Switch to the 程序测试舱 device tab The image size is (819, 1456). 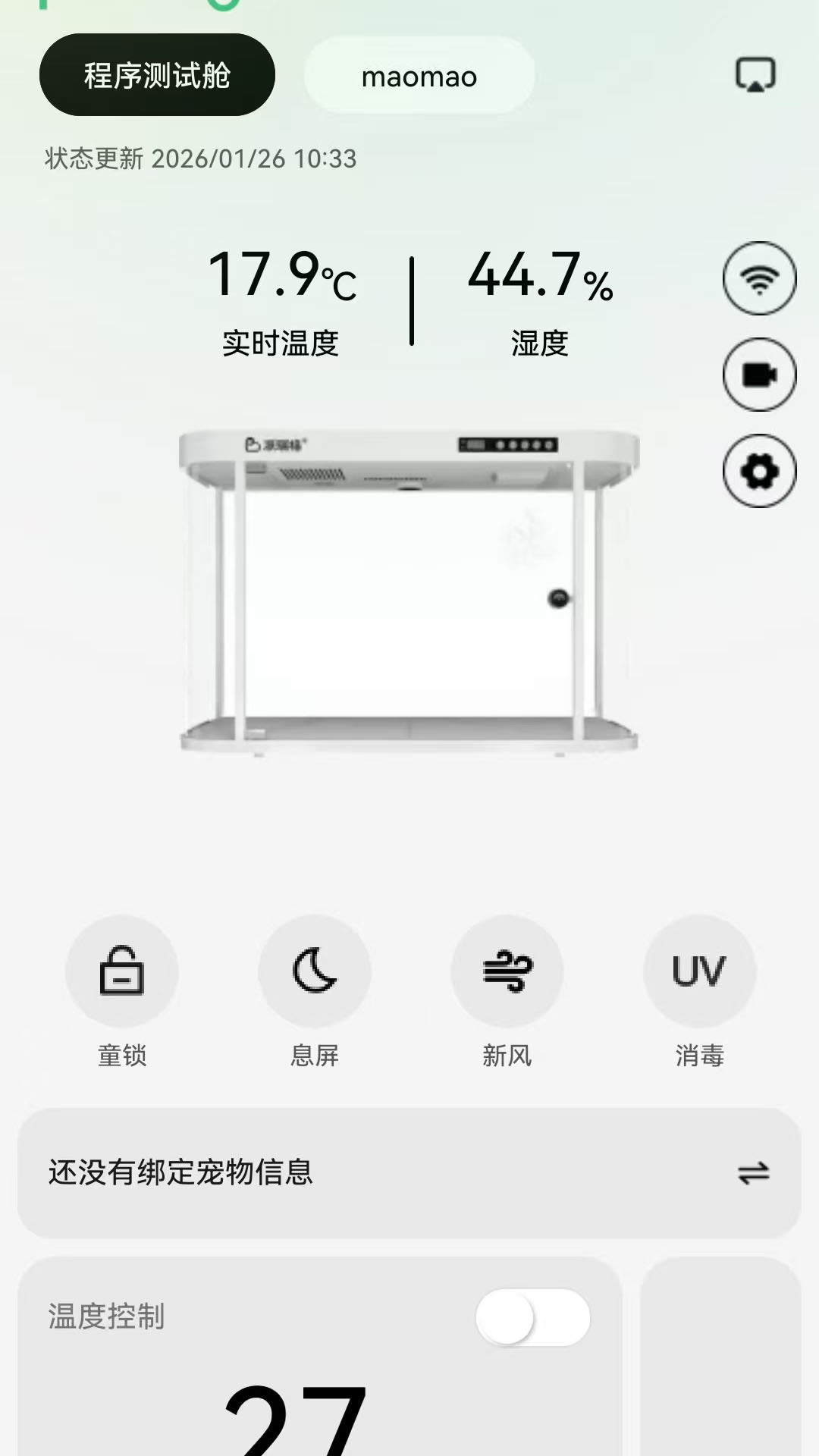[156, 76]
